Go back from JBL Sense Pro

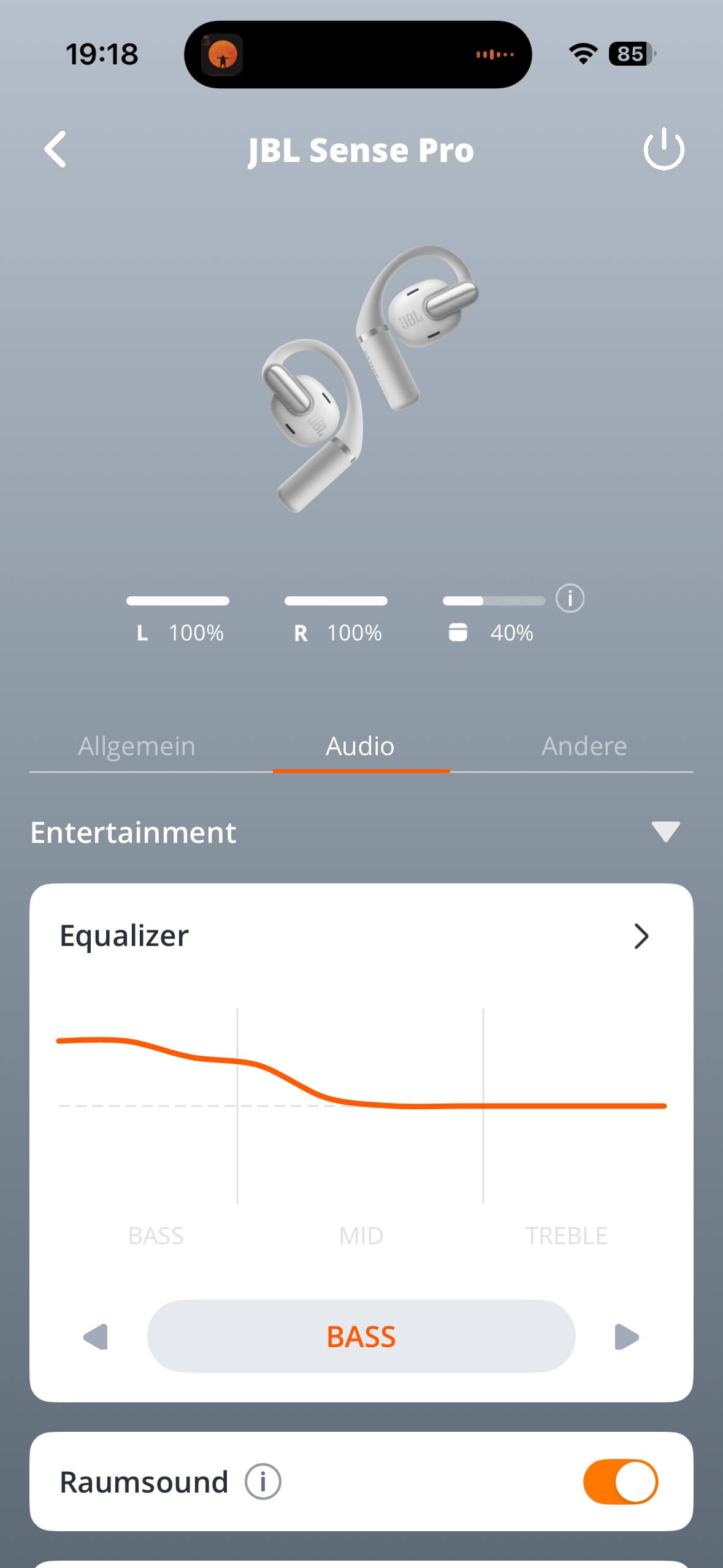[55, 149]
